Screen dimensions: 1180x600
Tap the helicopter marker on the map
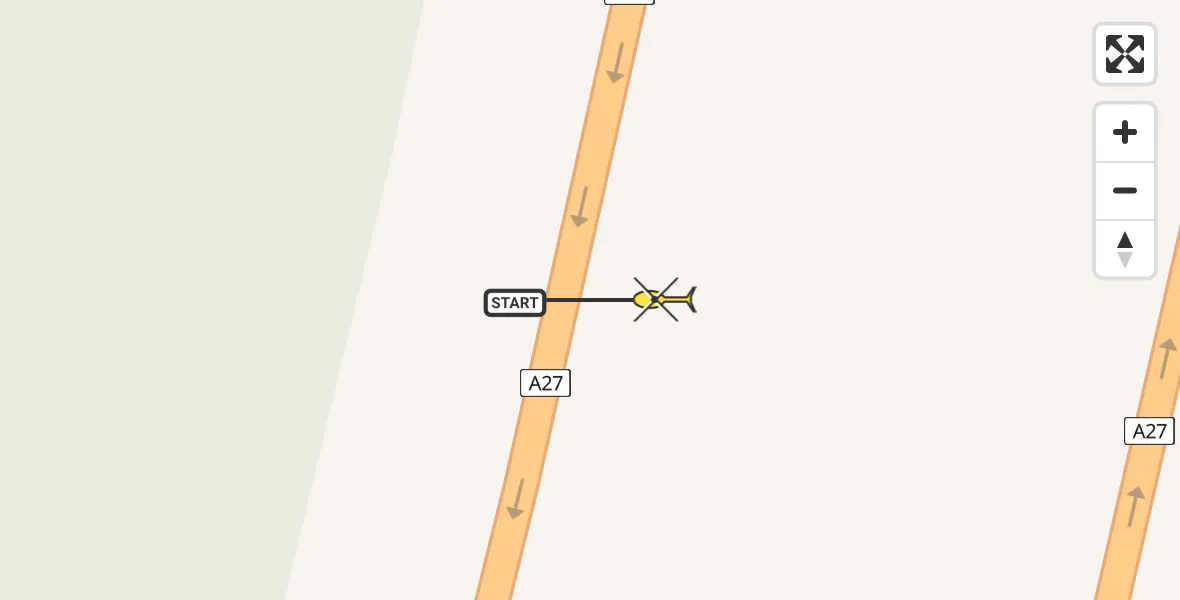click(x=661, y=299)
